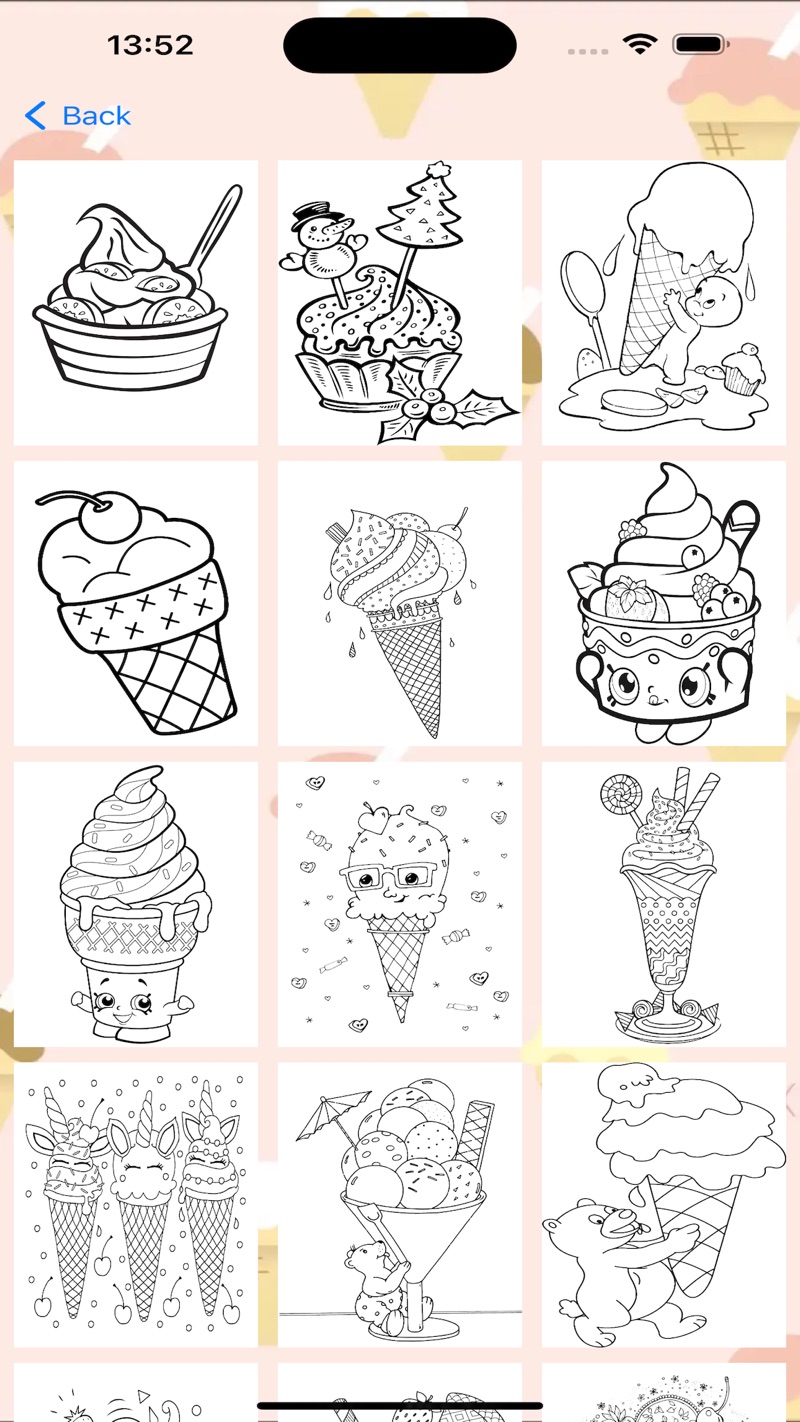Open the parfait glass with lollipop page
The height and width of the screenshot is (1422, 800).
[664, 904]
